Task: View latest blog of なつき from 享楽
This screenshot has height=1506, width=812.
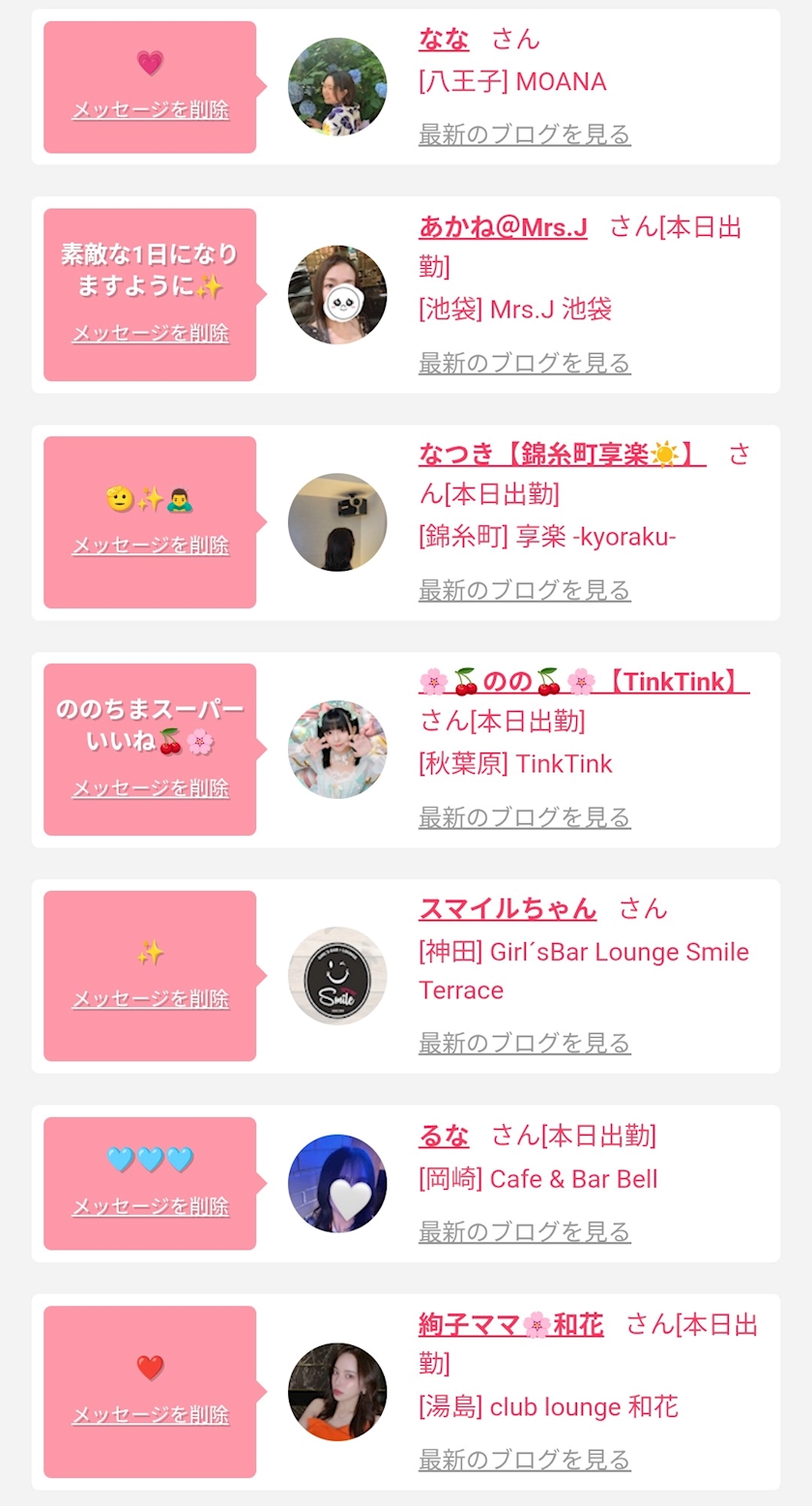Action: point(524,590)
